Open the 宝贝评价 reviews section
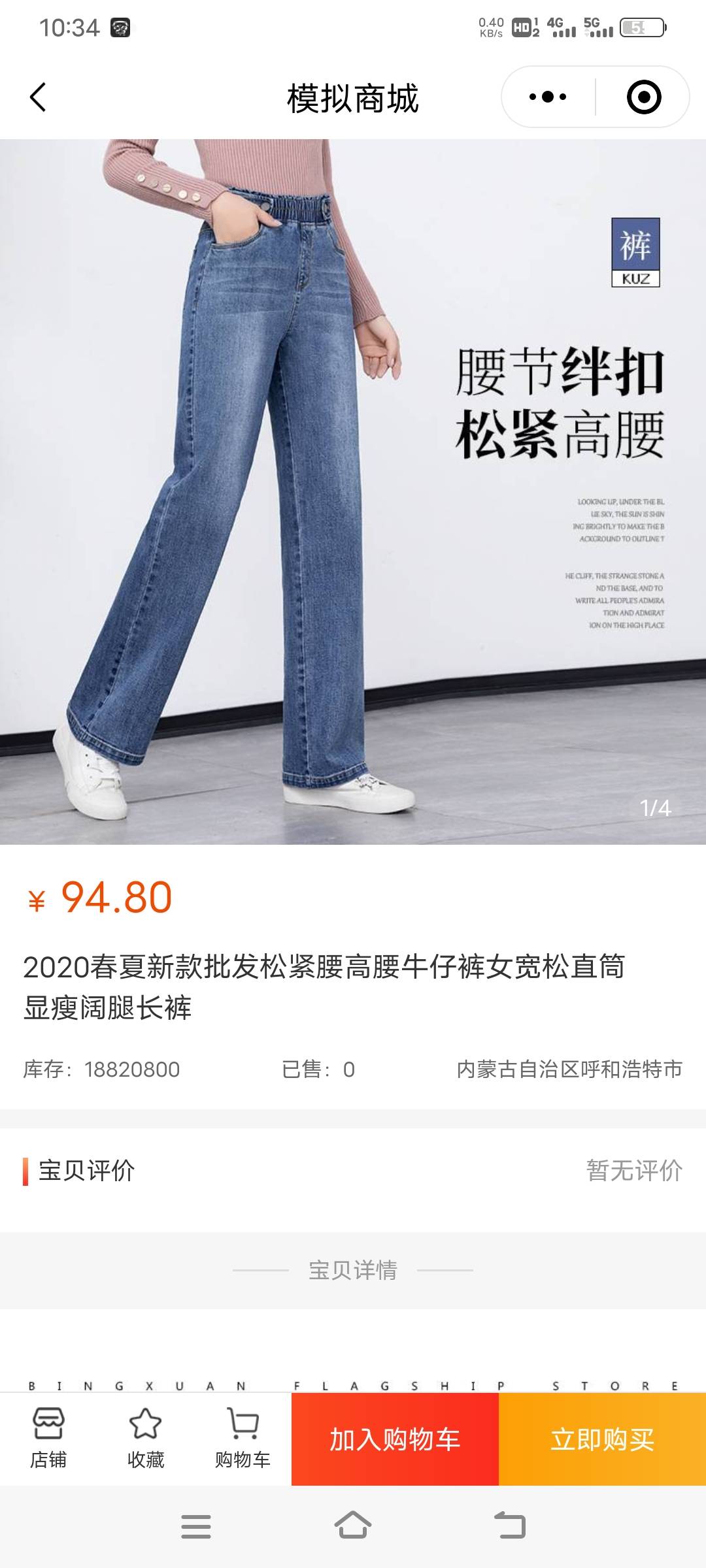This screenshot has width=706, height=1568. click(x=353, y=1170)
